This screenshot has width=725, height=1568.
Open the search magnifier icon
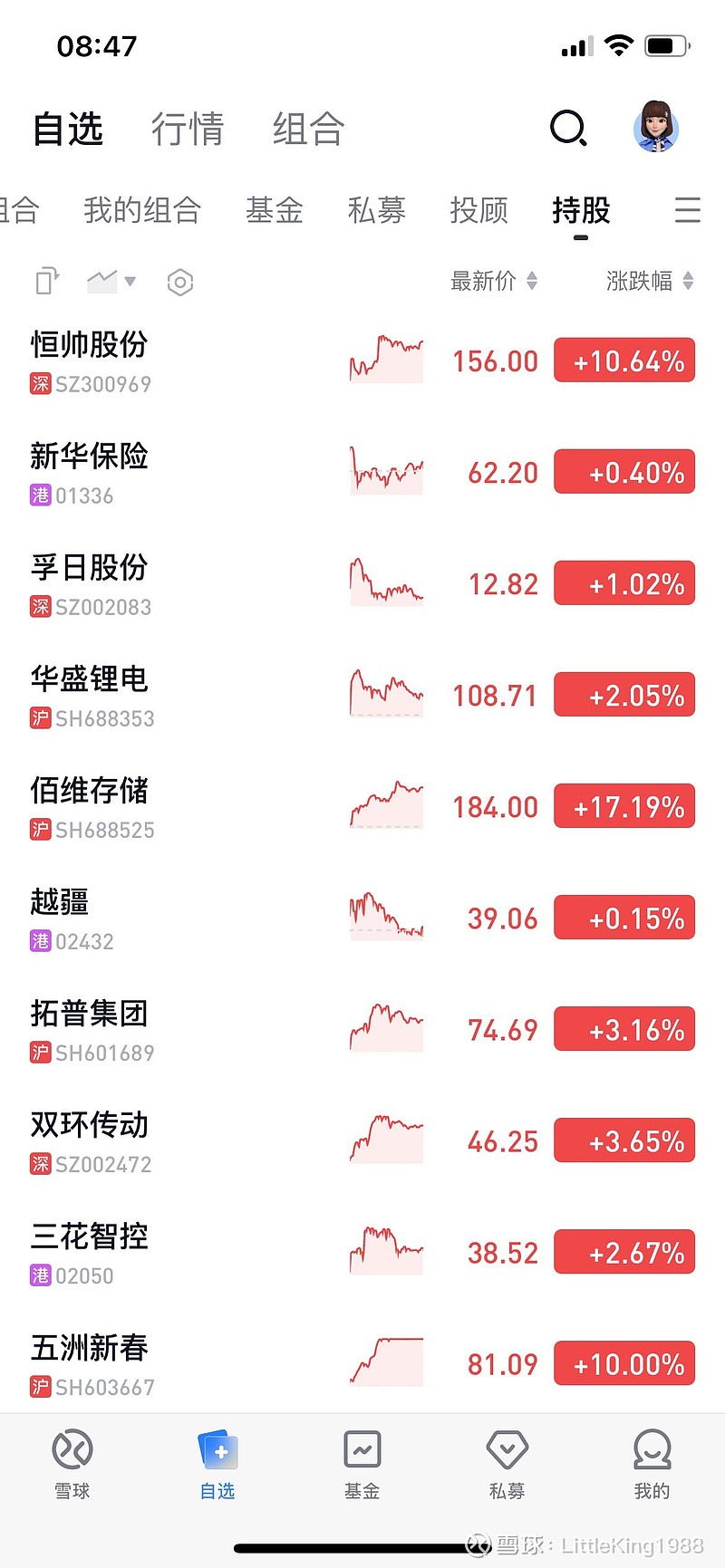tap(568, 128)
